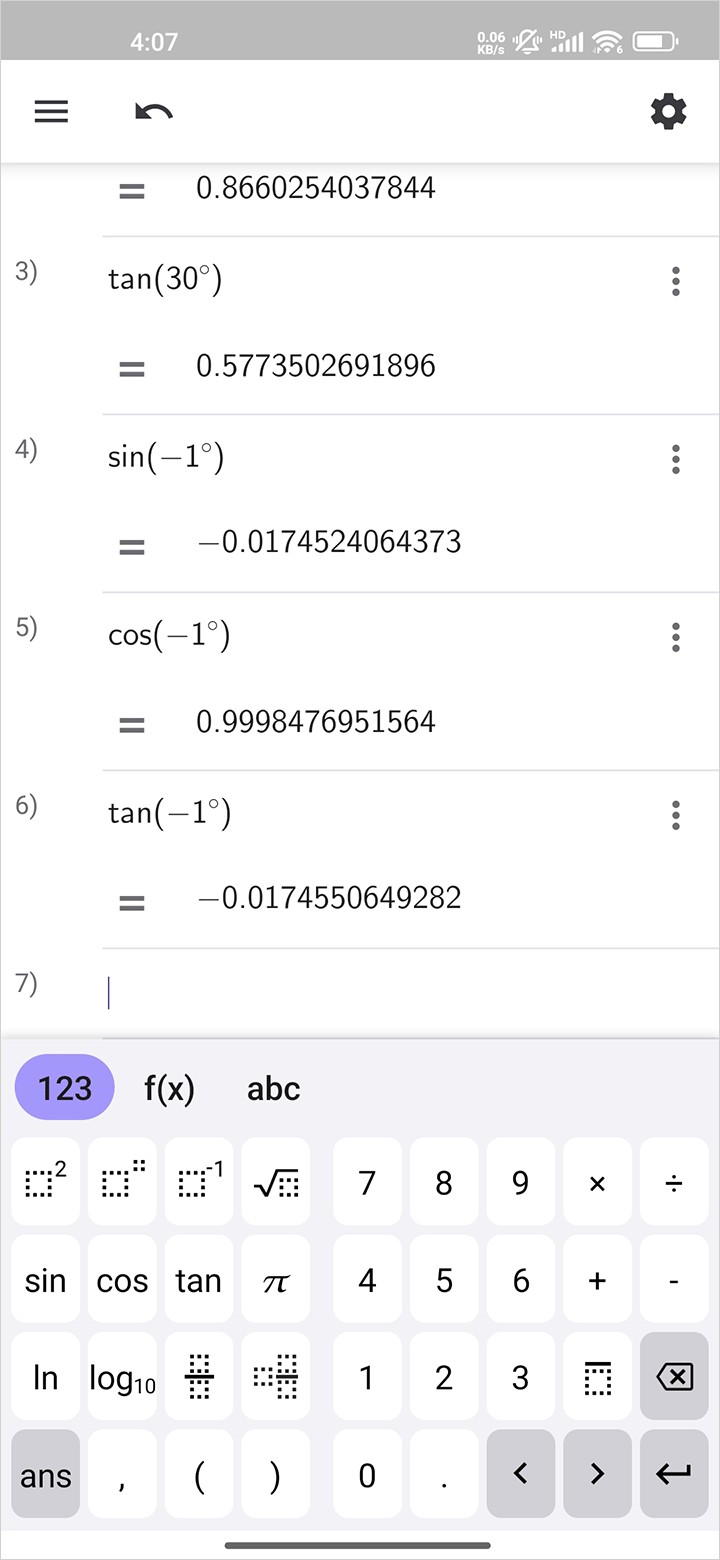Insert the sin function
720x1560 pixels.
(x=46, y=1281)
